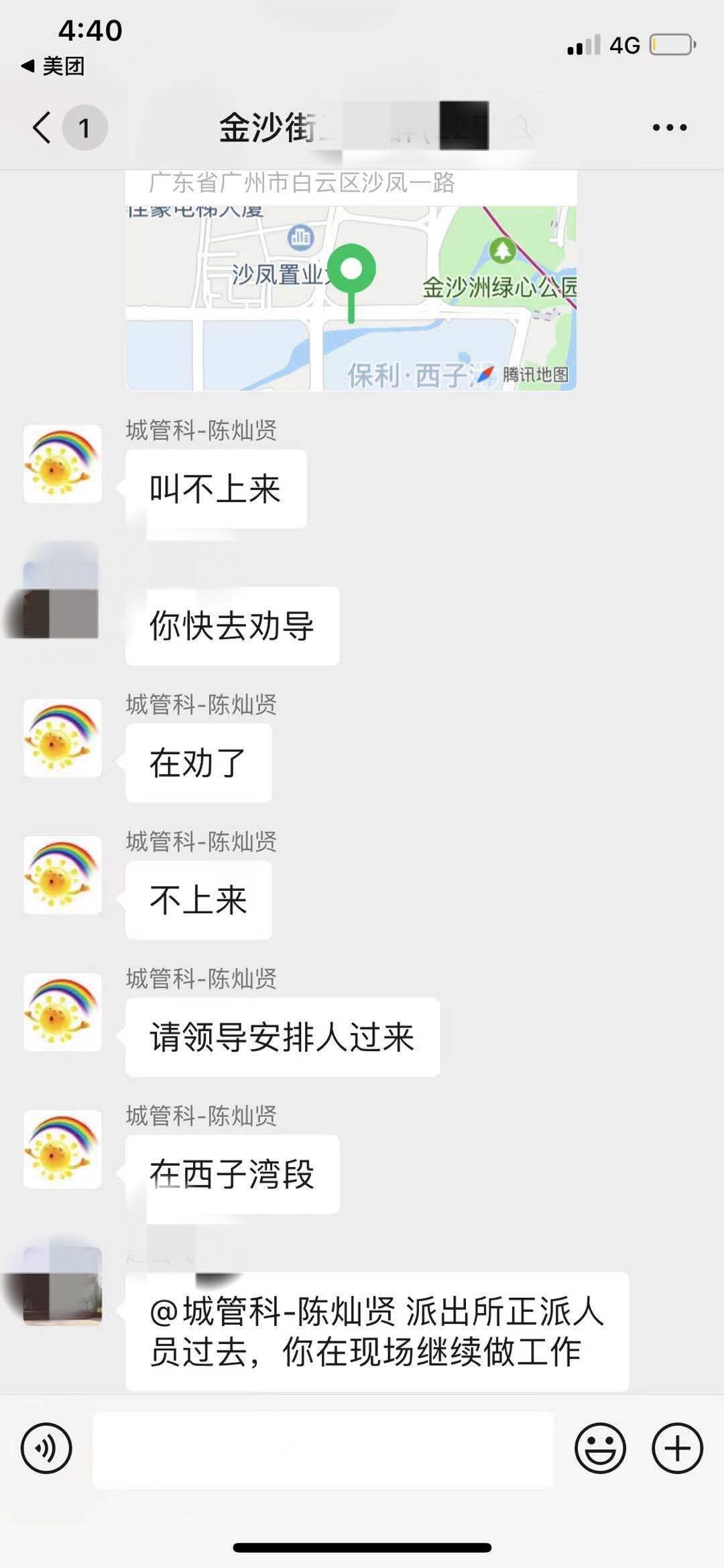Open the avatar beside the 叫不上来 message
Viewport: 724px width, 1568px height.
62,464
